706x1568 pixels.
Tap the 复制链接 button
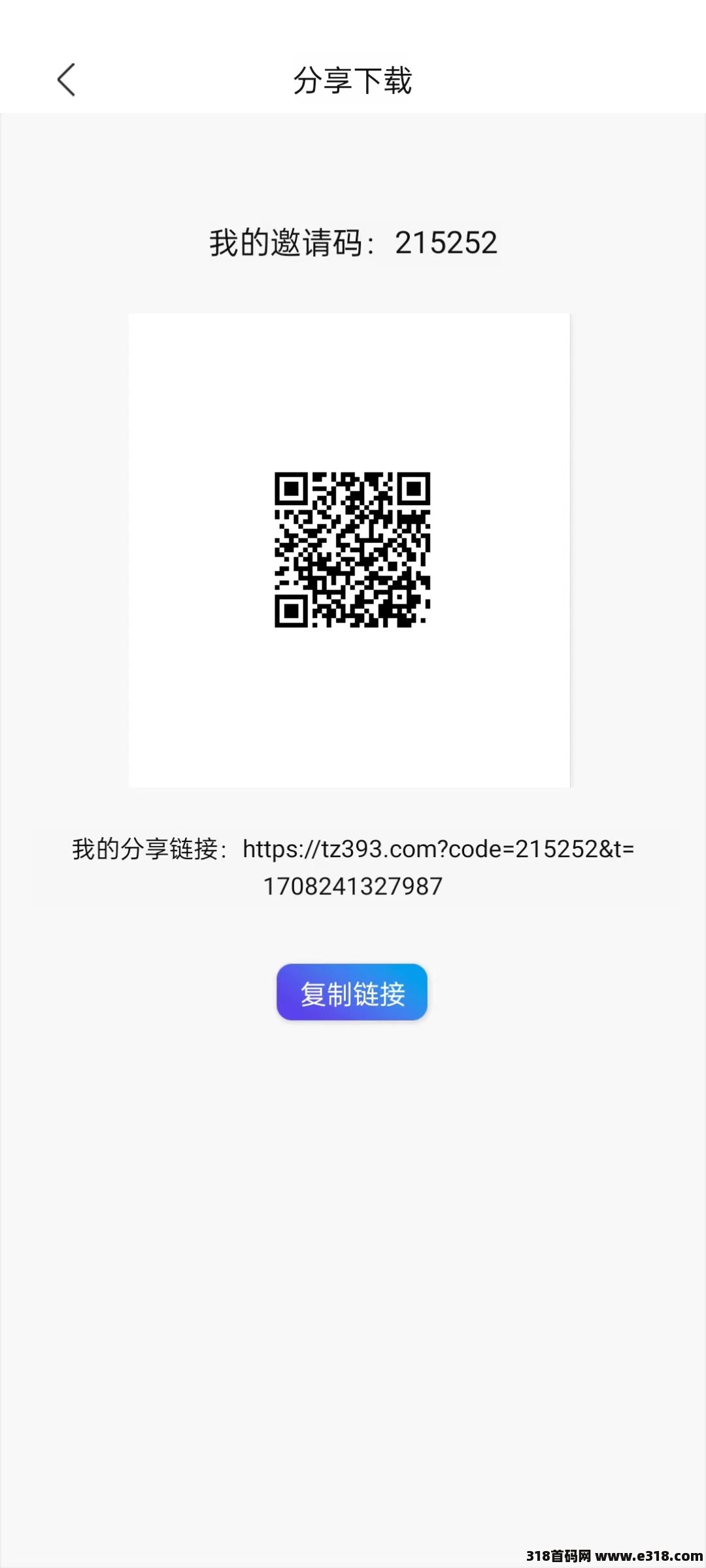(x=352, y=992)
